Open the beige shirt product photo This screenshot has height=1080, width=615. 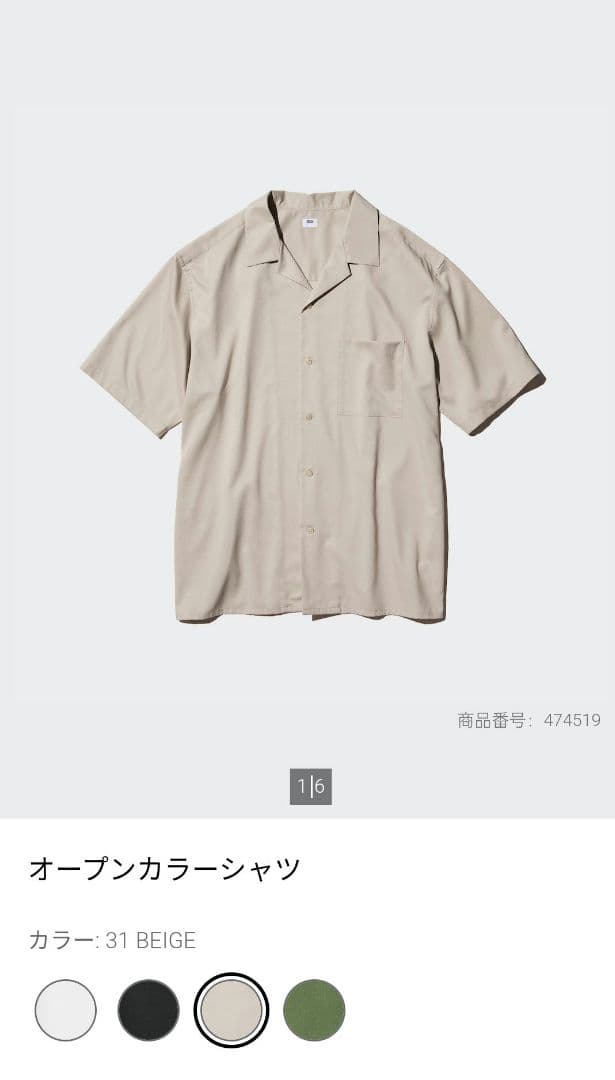pos(311,405)
